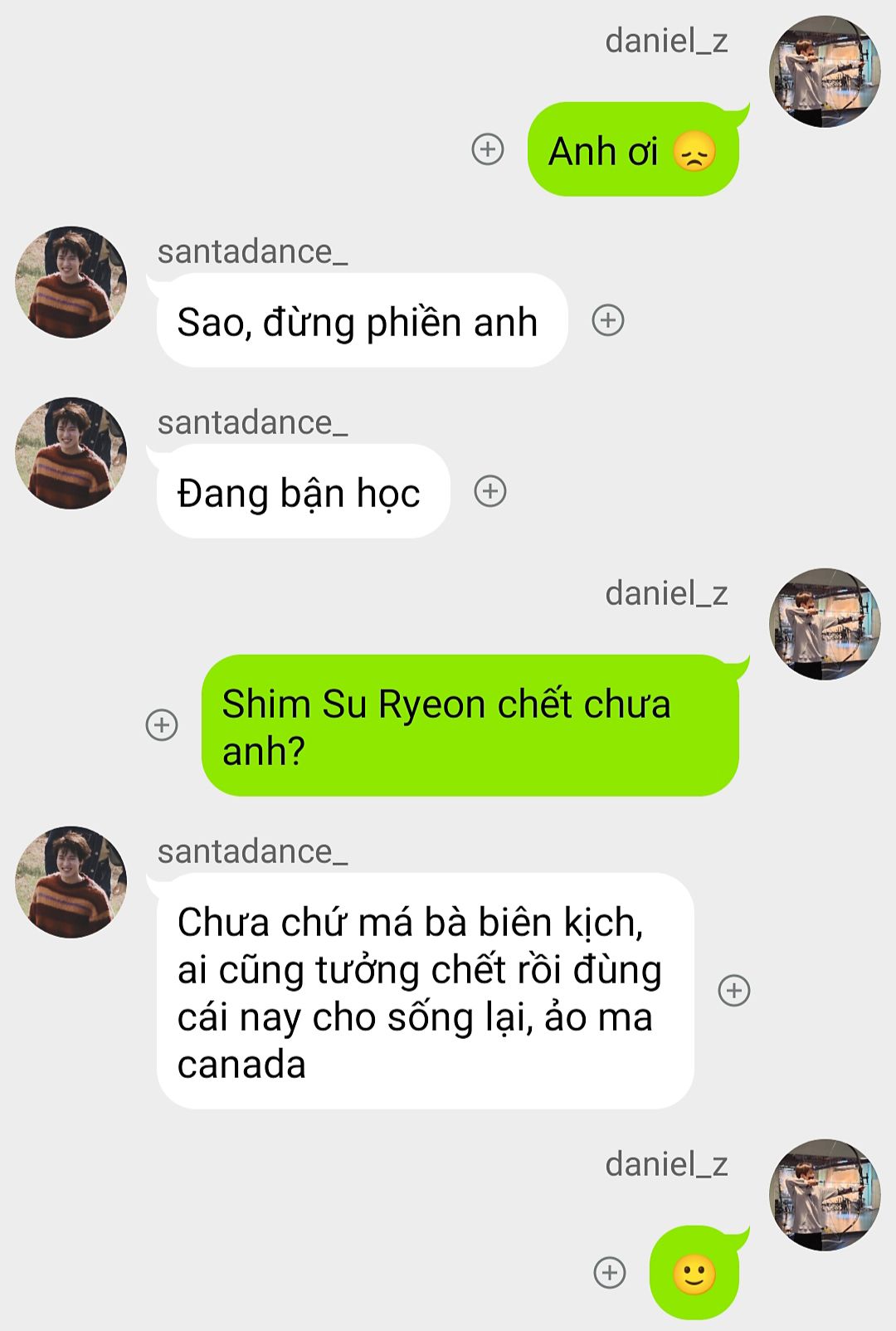896x1331 pixels.
Task: Tap the plus icon beside "Đang bận học"
Action: [x=490, y=491]
